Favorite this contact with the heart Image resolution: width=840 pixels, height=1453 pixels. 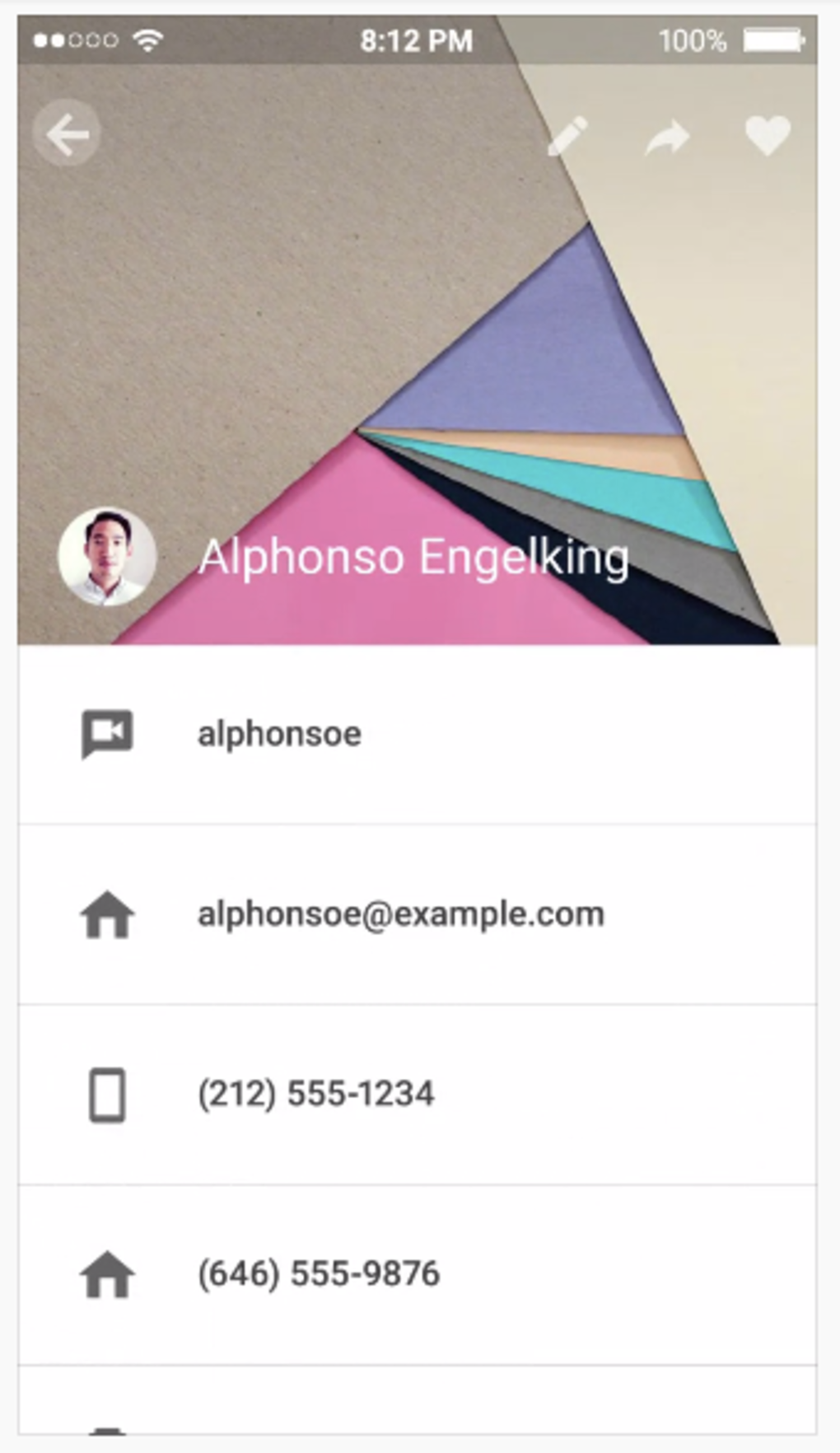[768, 136]
